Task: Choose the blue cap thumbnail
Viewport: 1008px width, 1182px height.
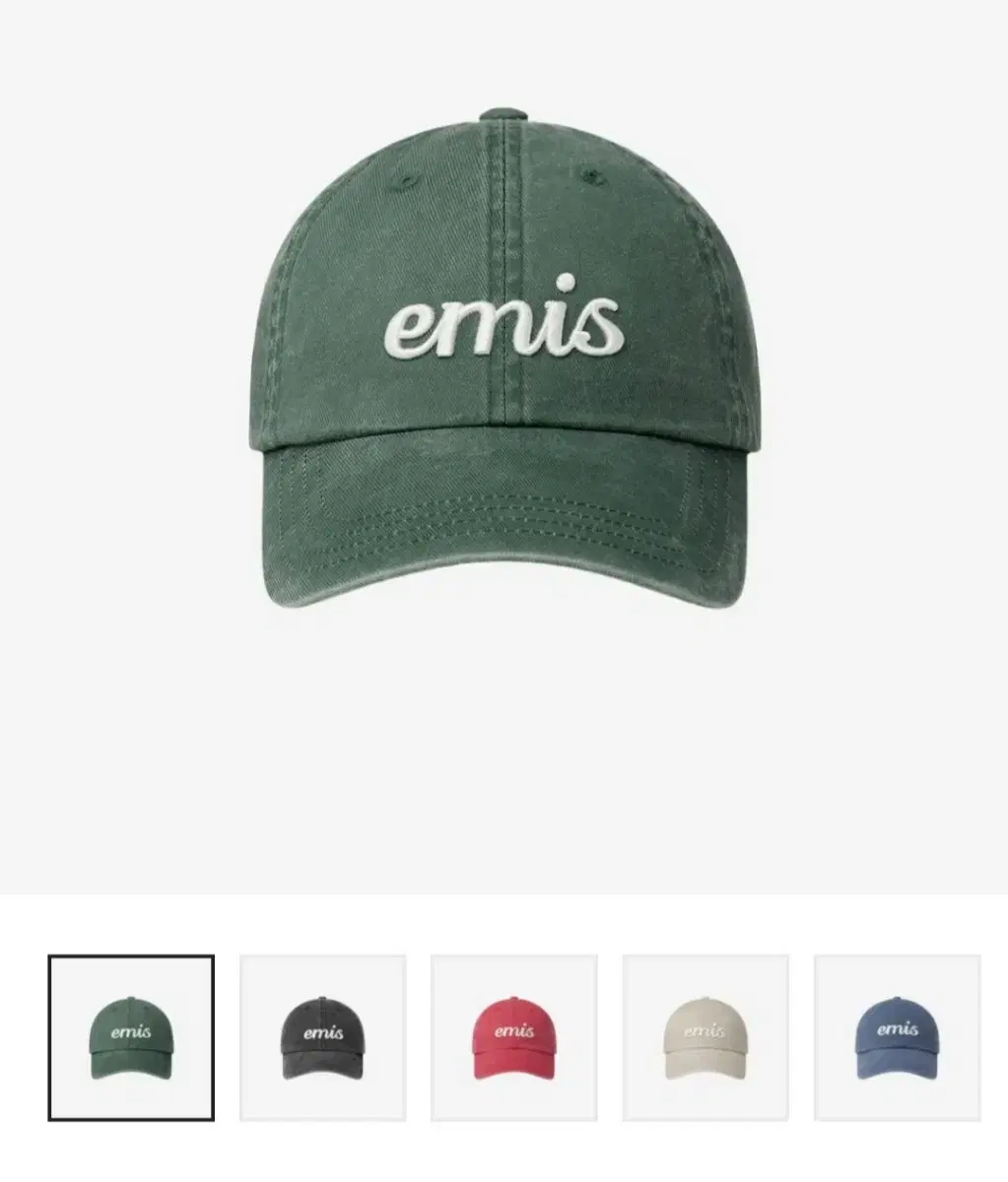Action: 897,1037
